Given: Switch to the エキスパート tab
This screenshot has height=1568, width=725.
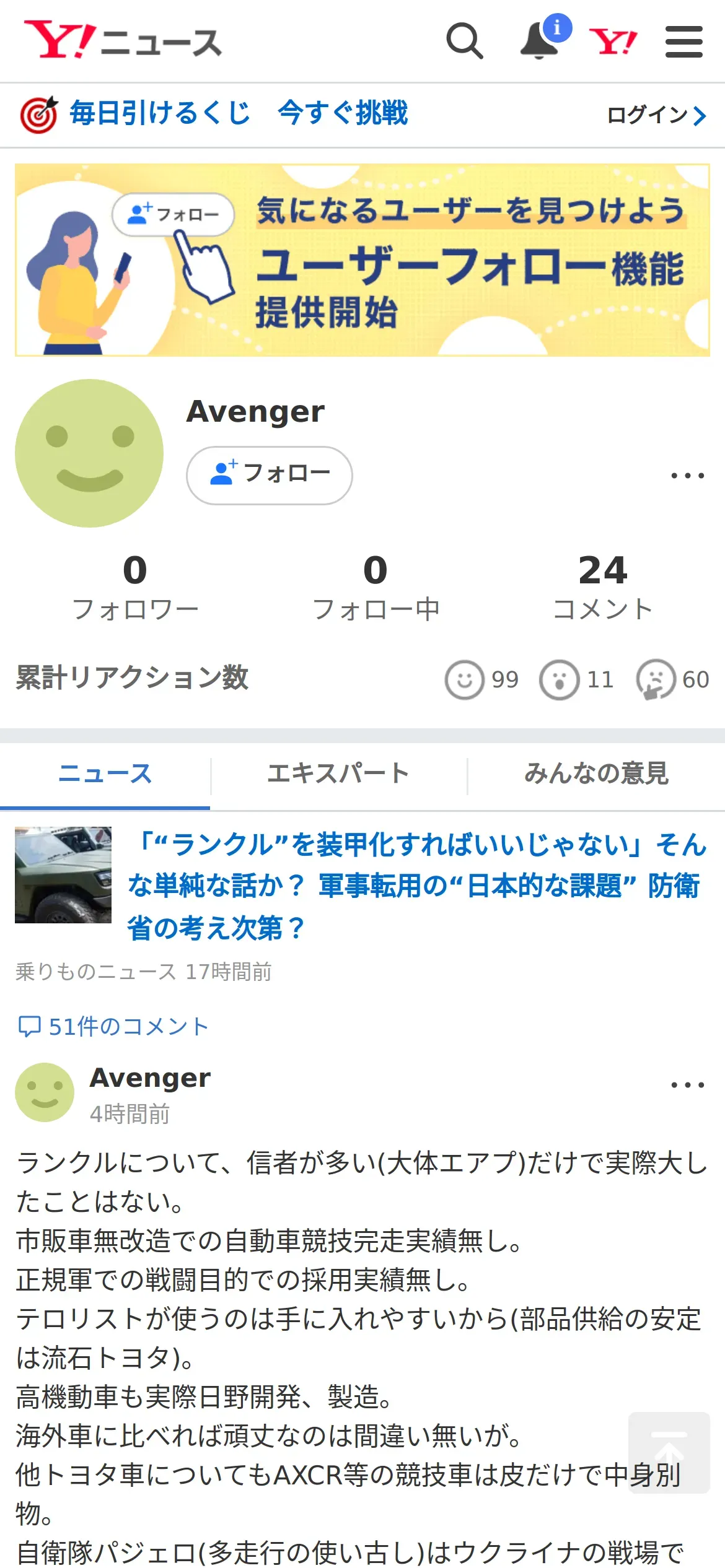Looking at the screenshot, I should pyautogui.click(x=338, y=773).
